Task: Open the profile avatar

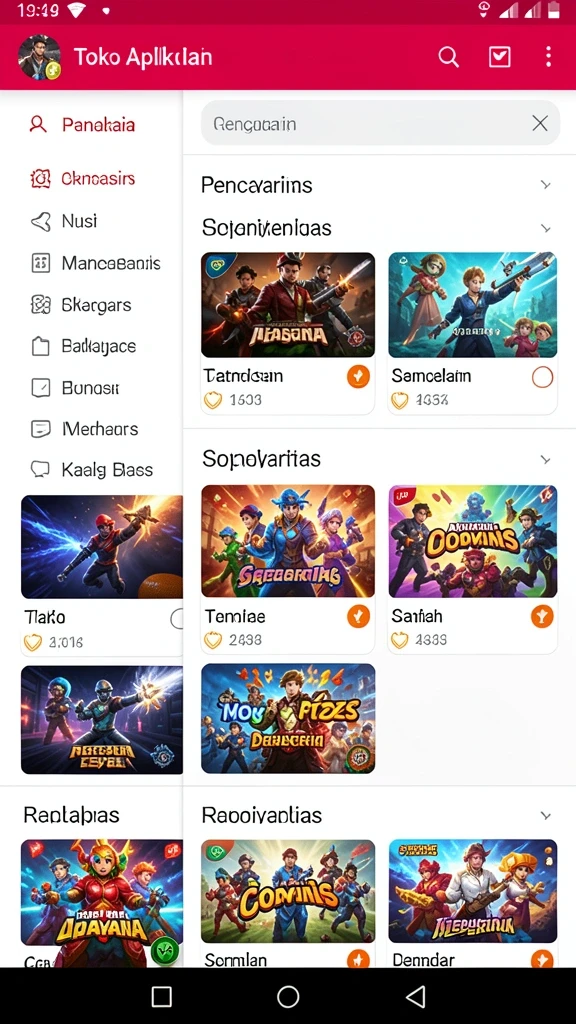Action: [x=39, y=57]
